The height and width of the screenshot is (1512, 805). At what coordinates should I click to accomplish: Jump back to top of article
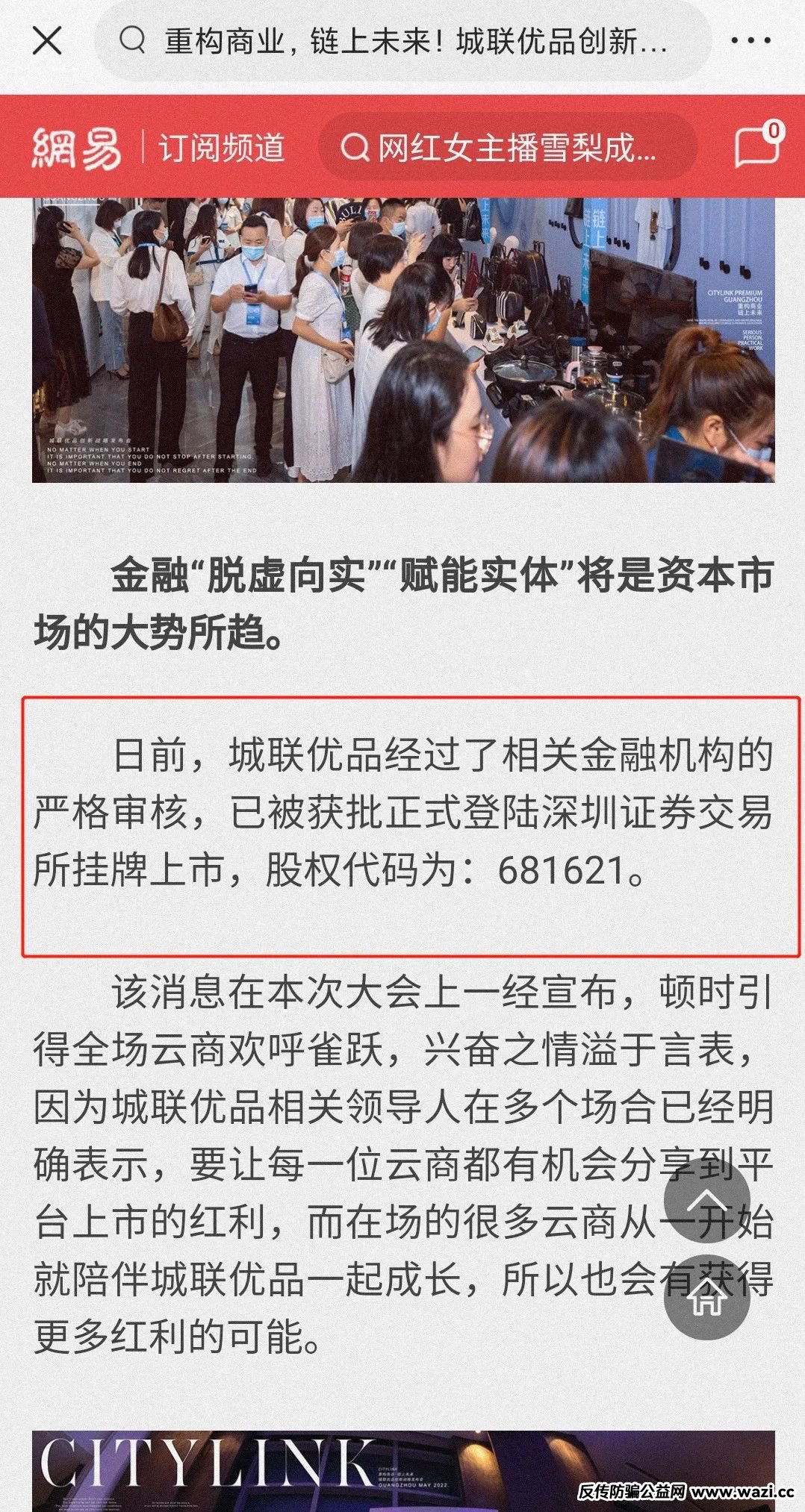[x=706, y=1200]
